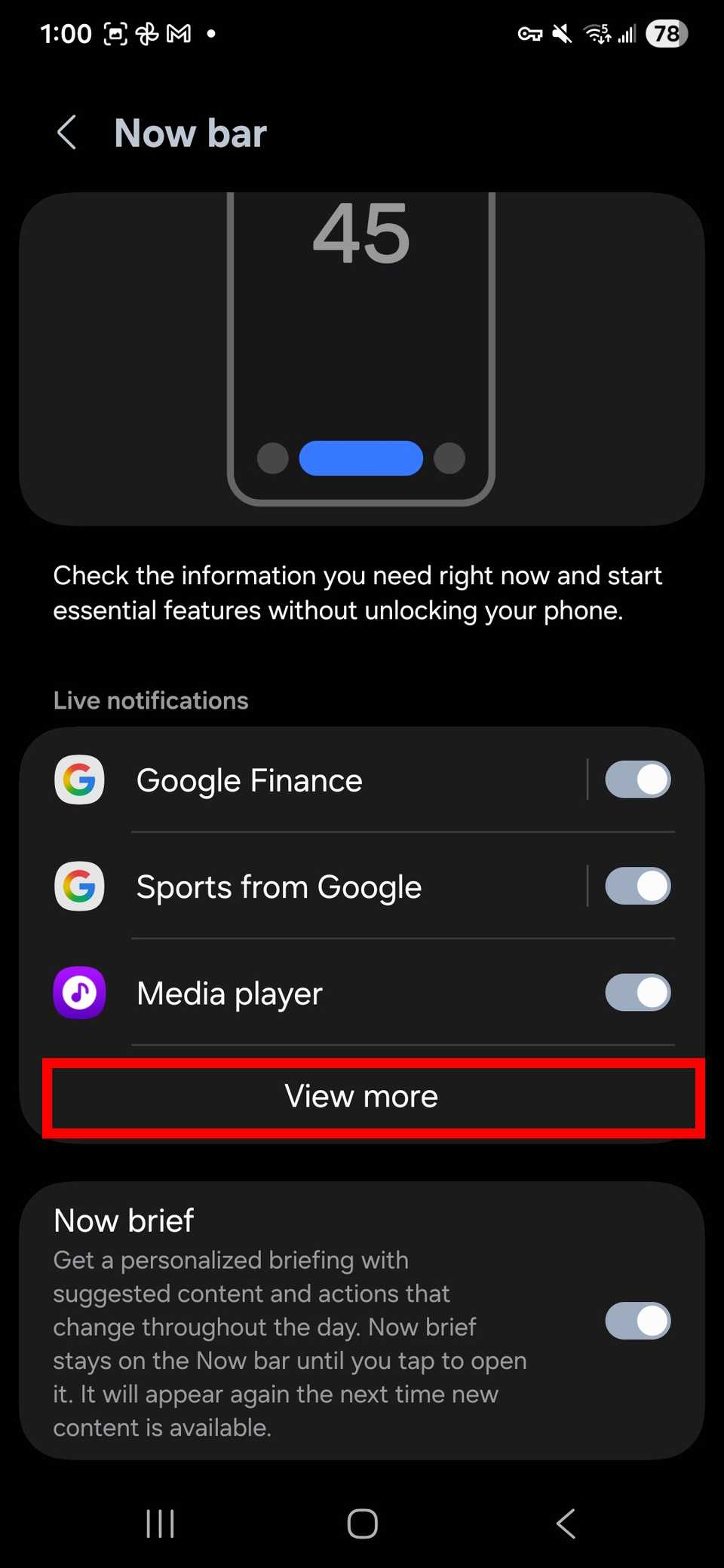Tap the Wi-Fi icon in the status bar

595,32
